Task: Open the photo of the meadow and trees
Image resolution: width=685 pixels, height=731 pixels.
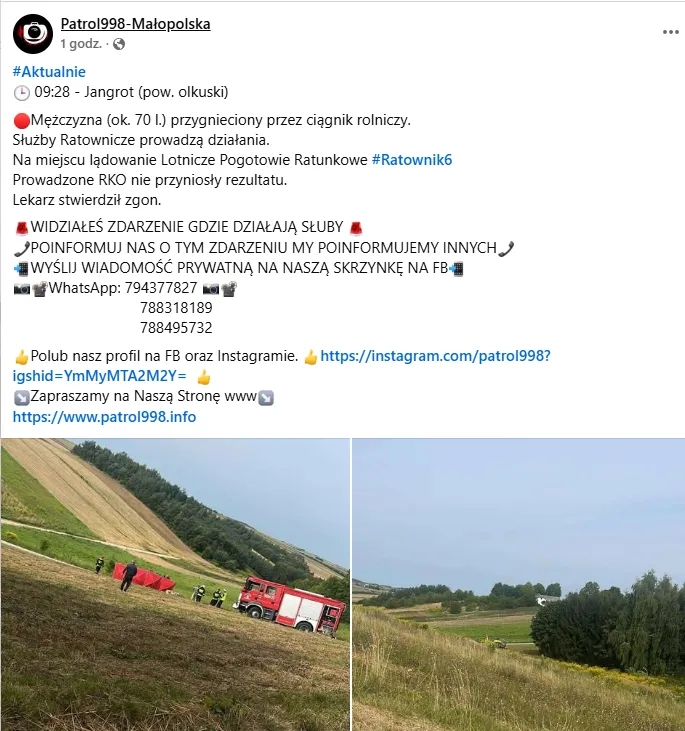Action: [x=518, y=584]
